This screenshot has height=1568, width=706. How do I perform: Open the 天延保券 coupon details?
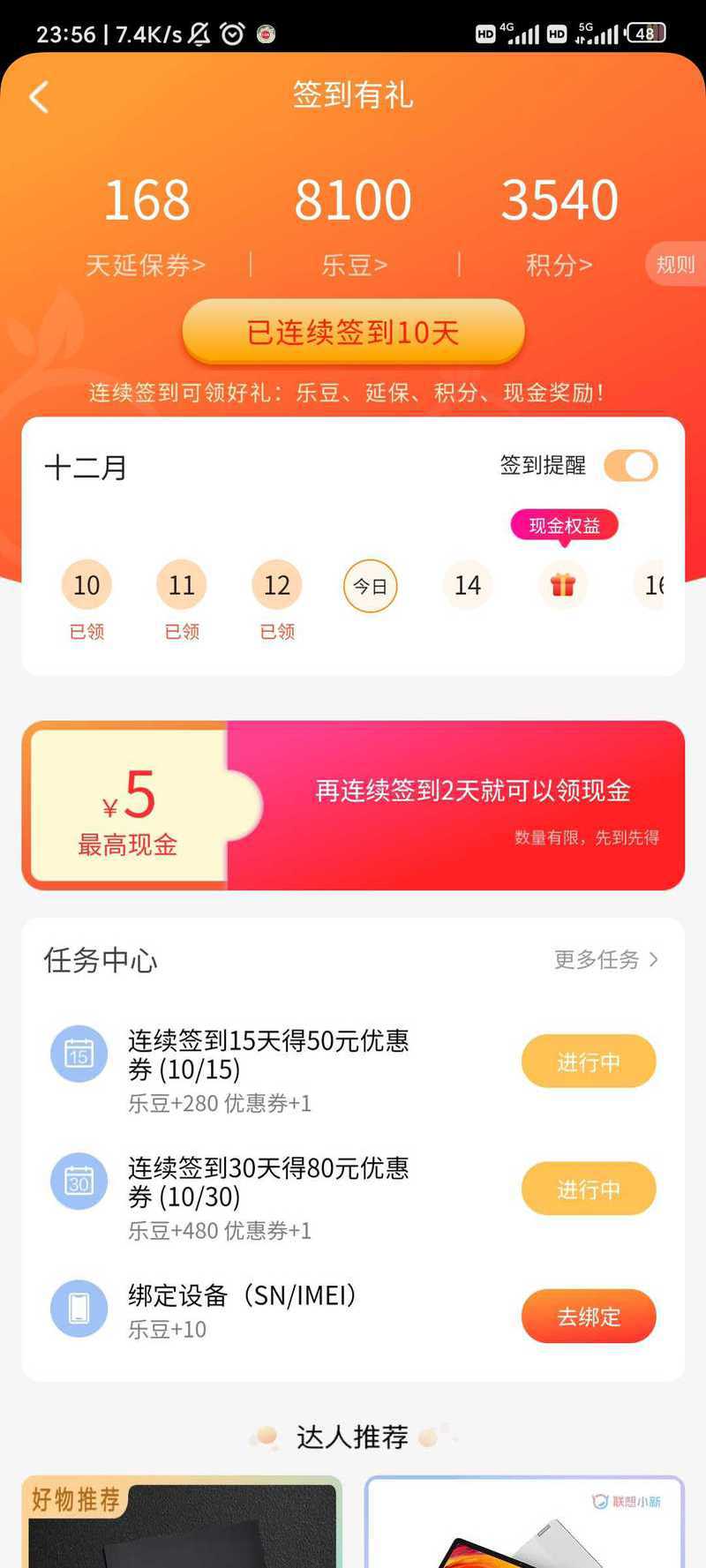[x=146, y=264]
